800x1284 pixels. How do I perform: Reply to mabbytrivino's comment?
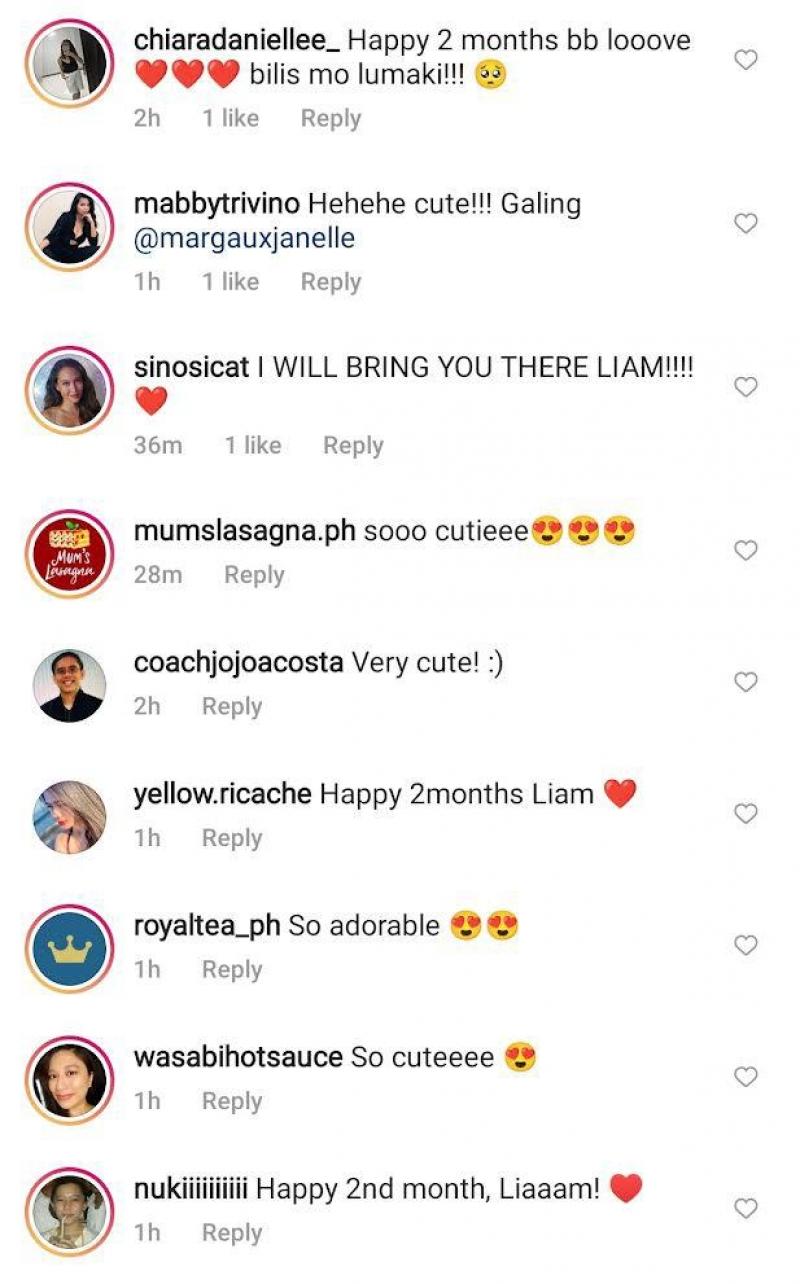click(x=330, y=282)
